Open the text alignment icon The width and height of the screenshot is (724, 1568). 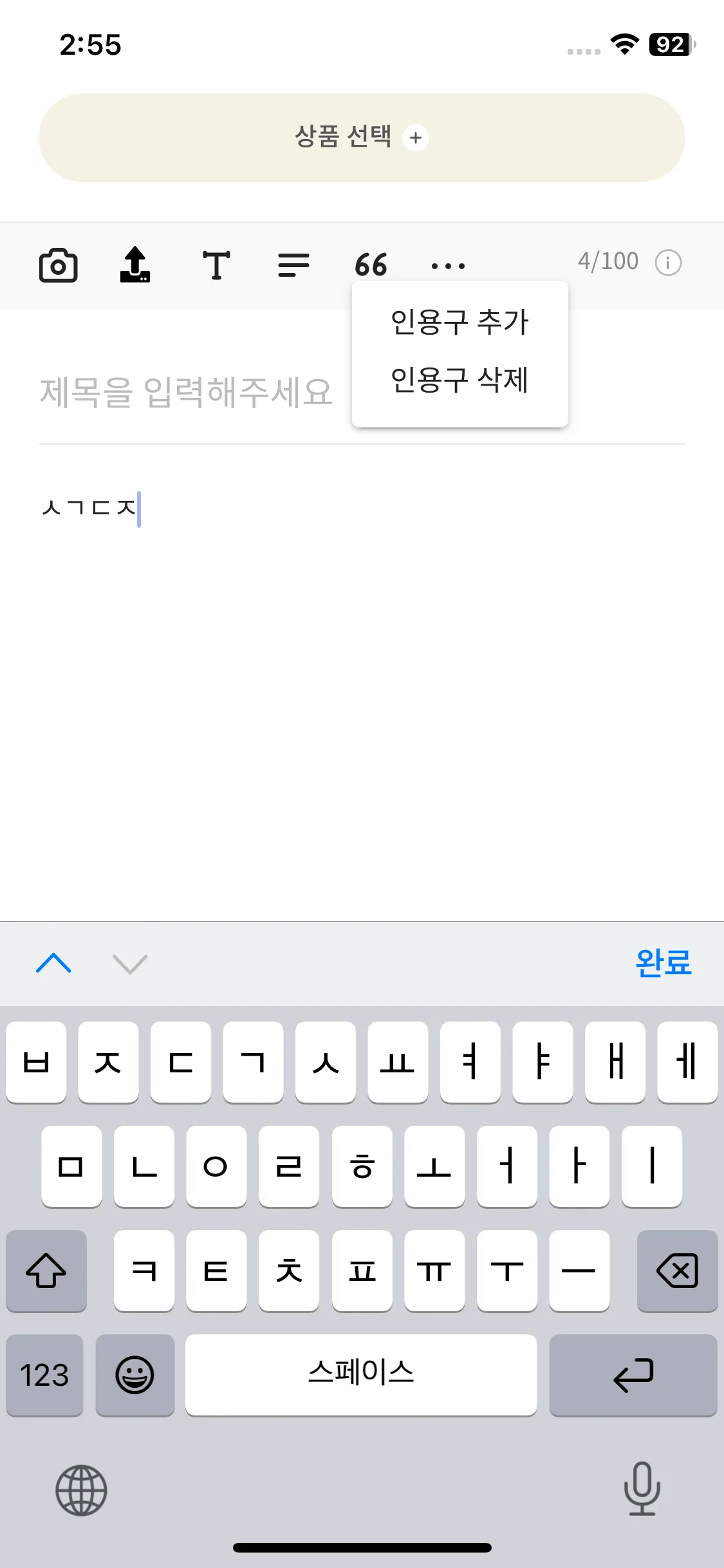[293, 265]
